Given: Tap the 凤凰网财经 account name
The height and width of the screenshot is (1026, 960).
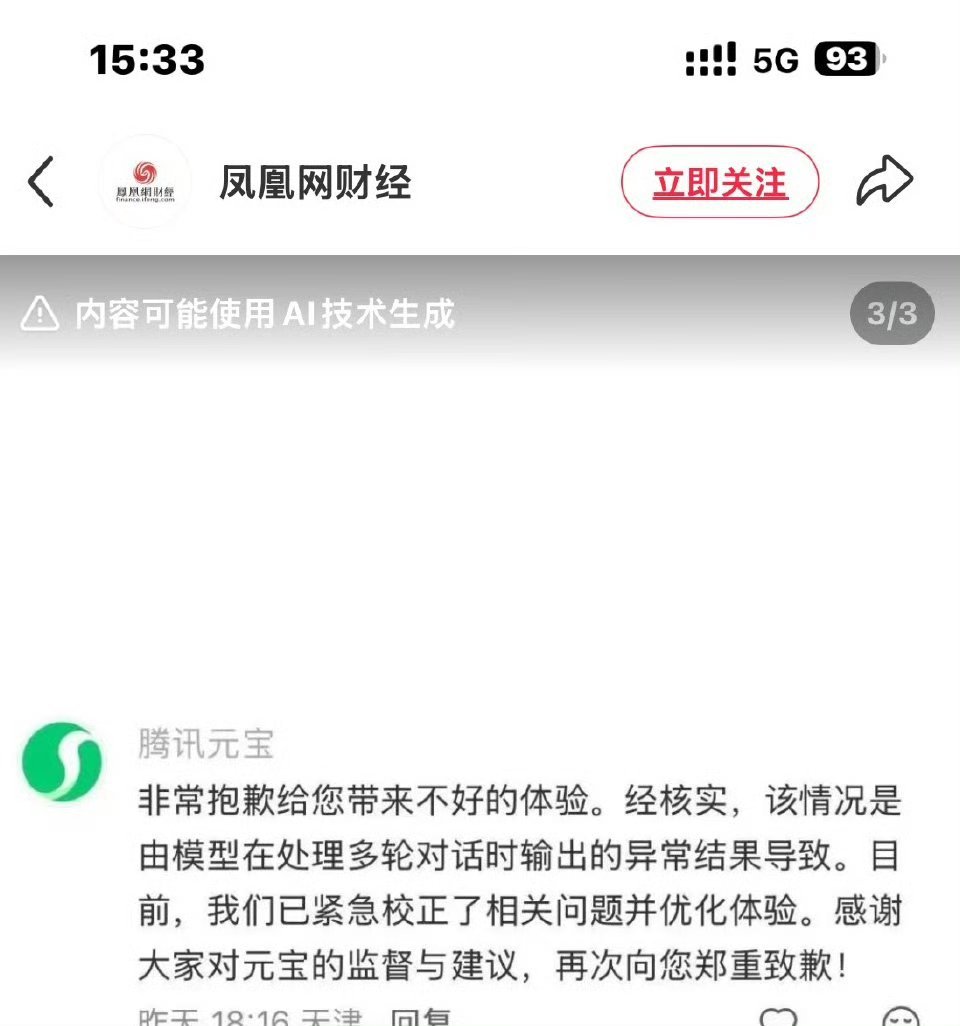Looking at the screenshot, I should tap(315, 183).
